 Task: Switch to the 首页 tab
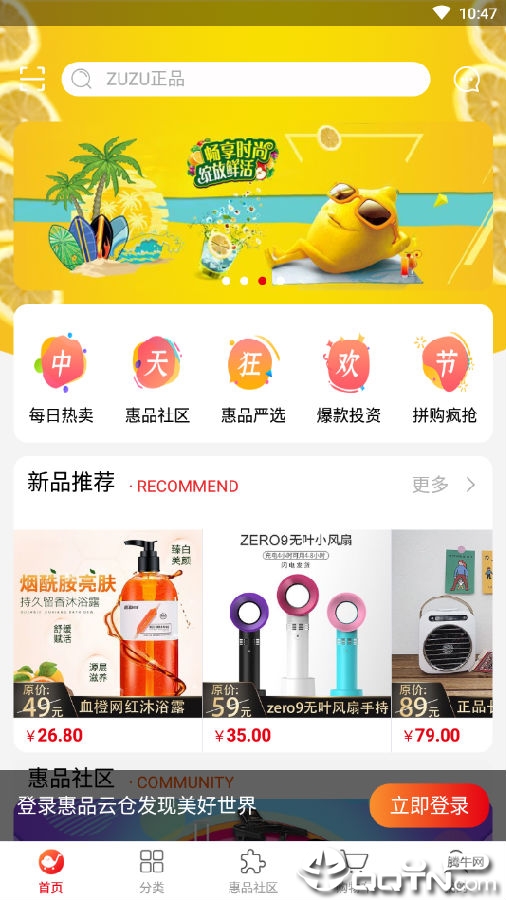[50, 872]
